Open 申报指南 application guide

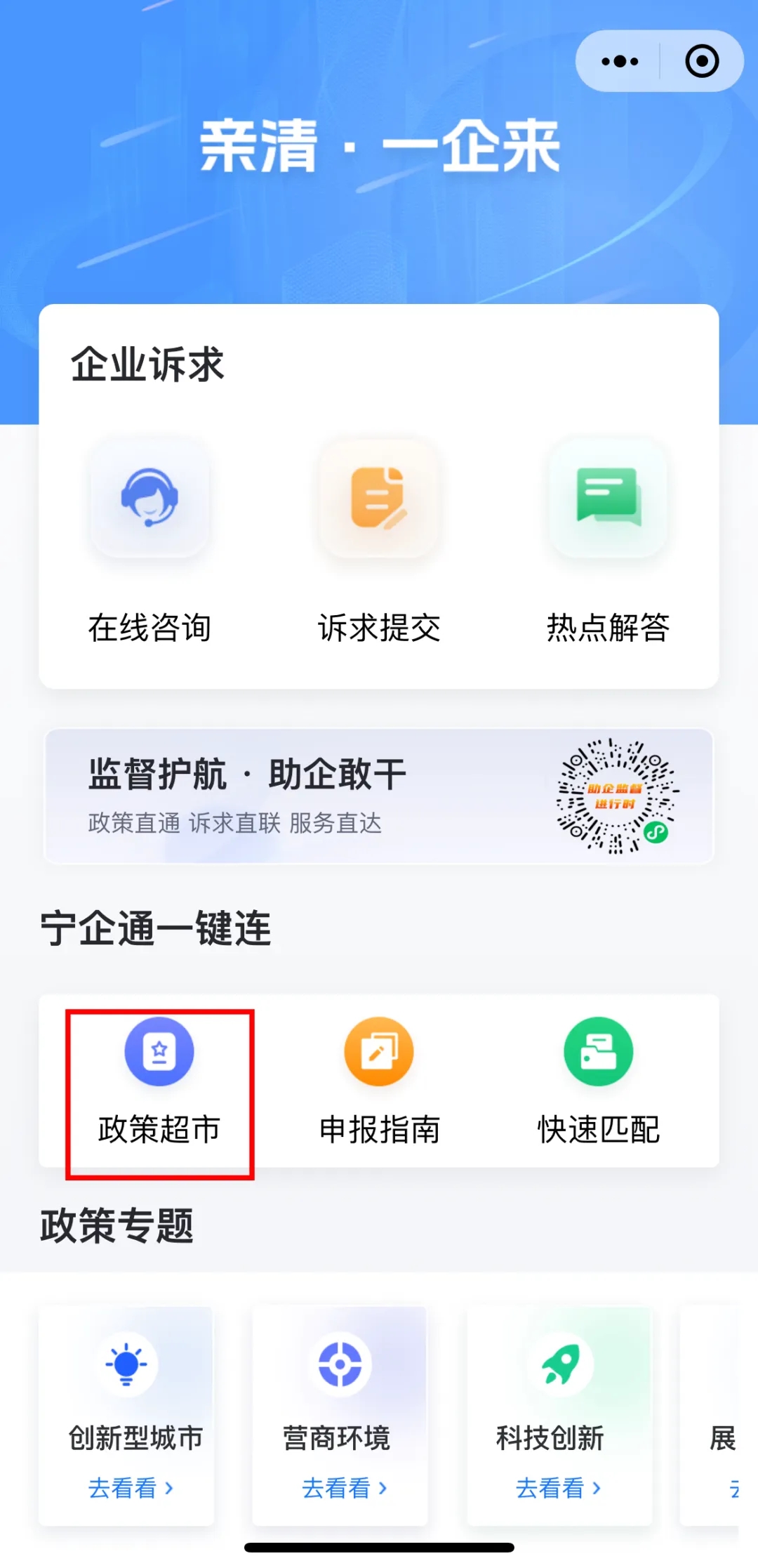pyautogui.click(x=379, y=1083)
